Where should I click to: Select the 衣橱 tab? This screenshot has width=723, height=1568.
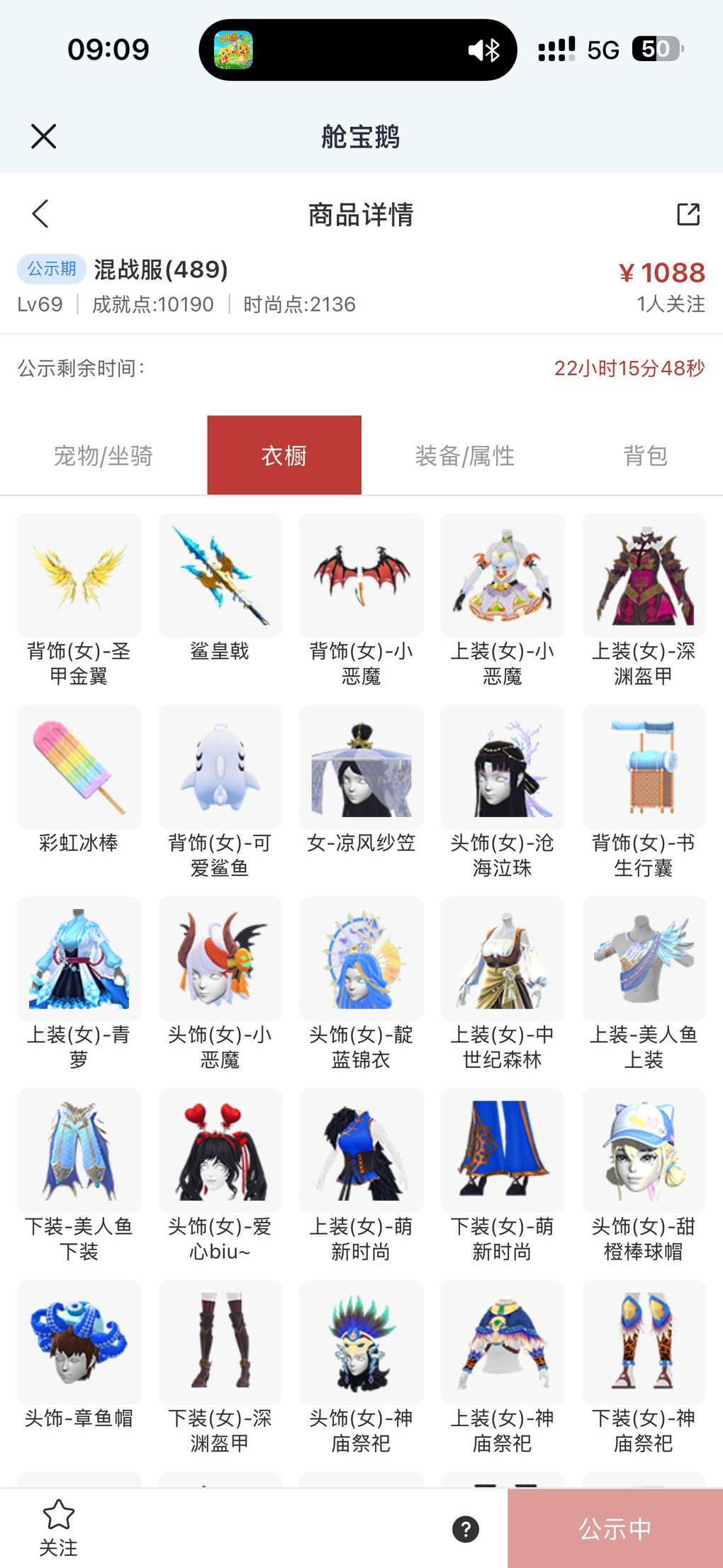tap(284, 455)
